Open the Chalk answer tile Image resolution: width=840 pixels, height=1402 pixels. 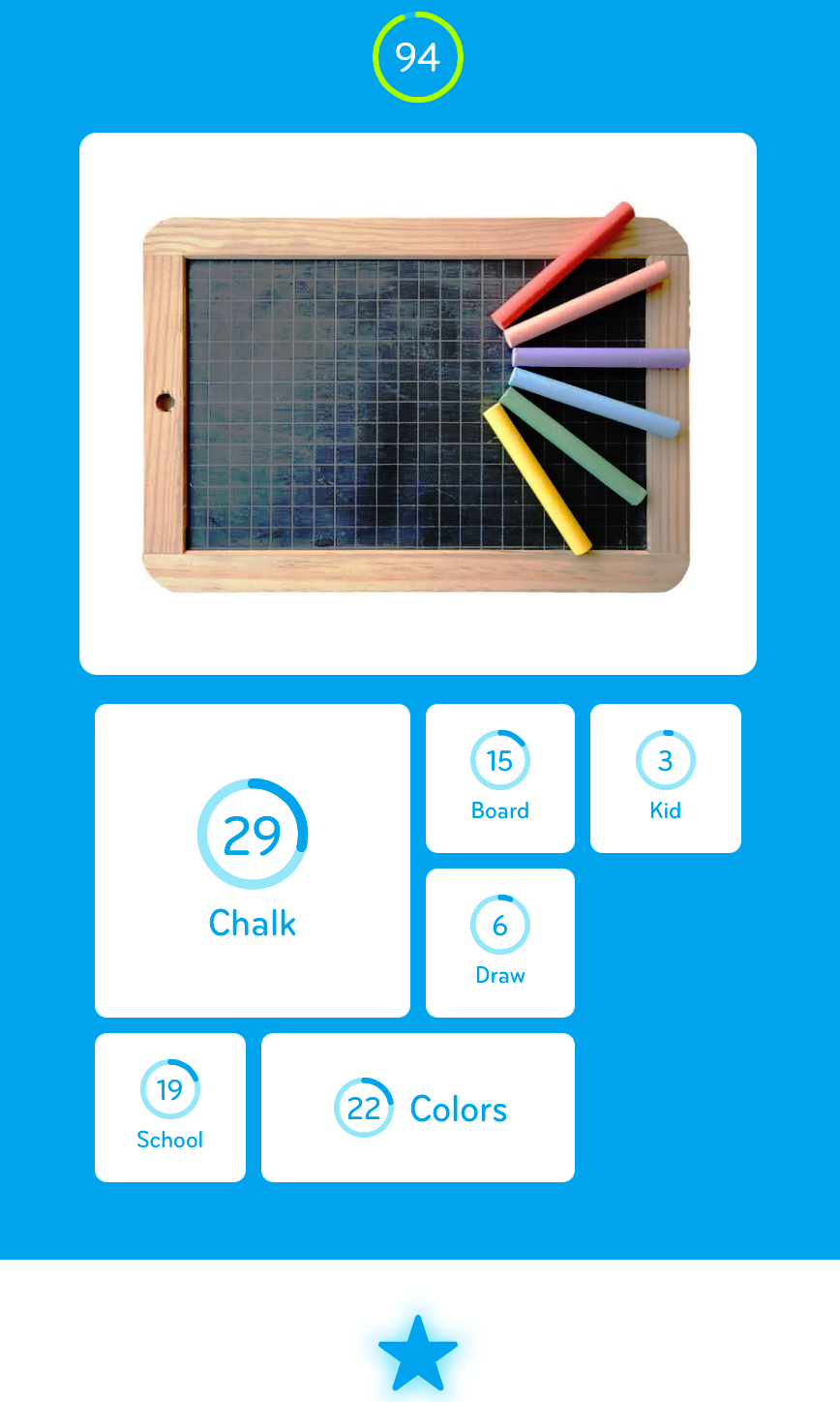253,861
